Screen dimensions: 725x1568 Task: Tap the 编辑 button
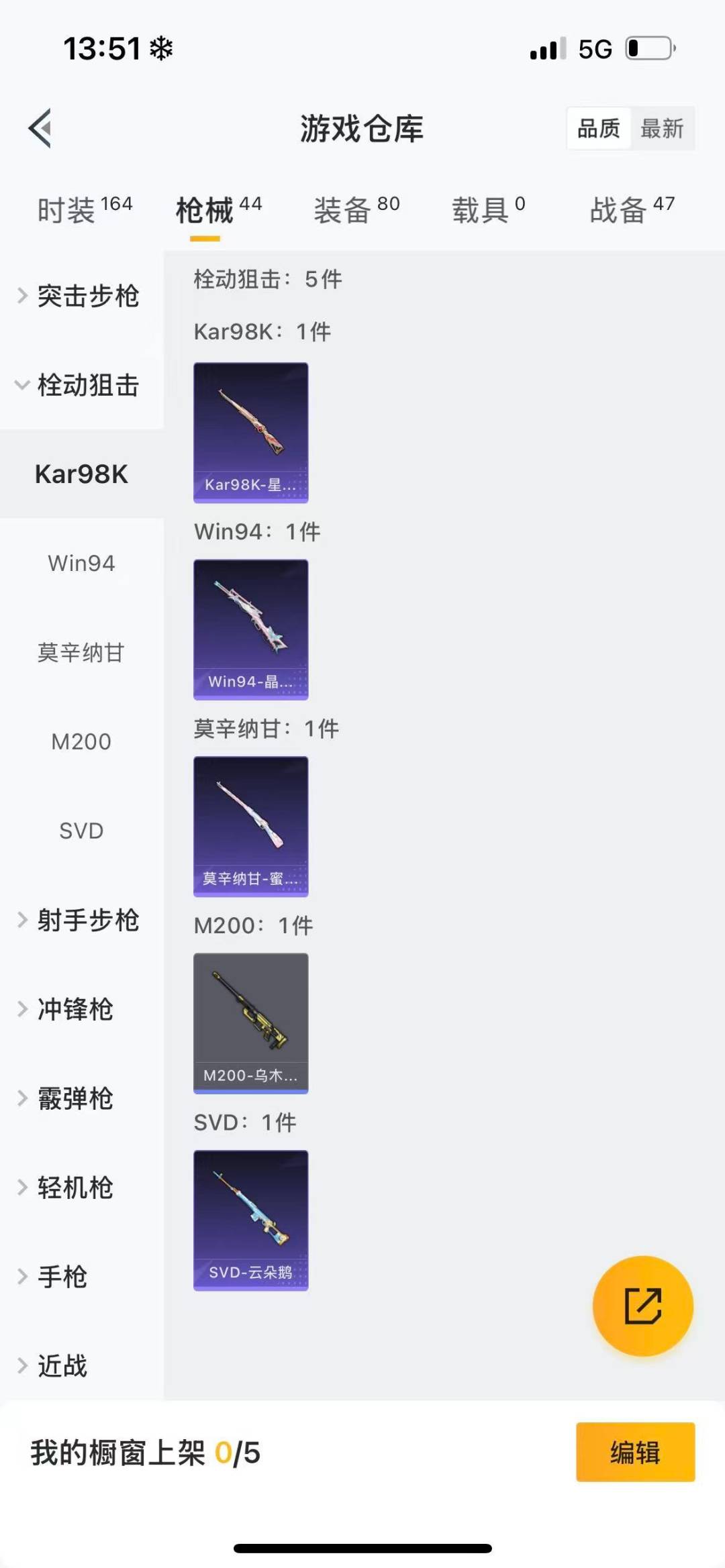coord(635,1452)
